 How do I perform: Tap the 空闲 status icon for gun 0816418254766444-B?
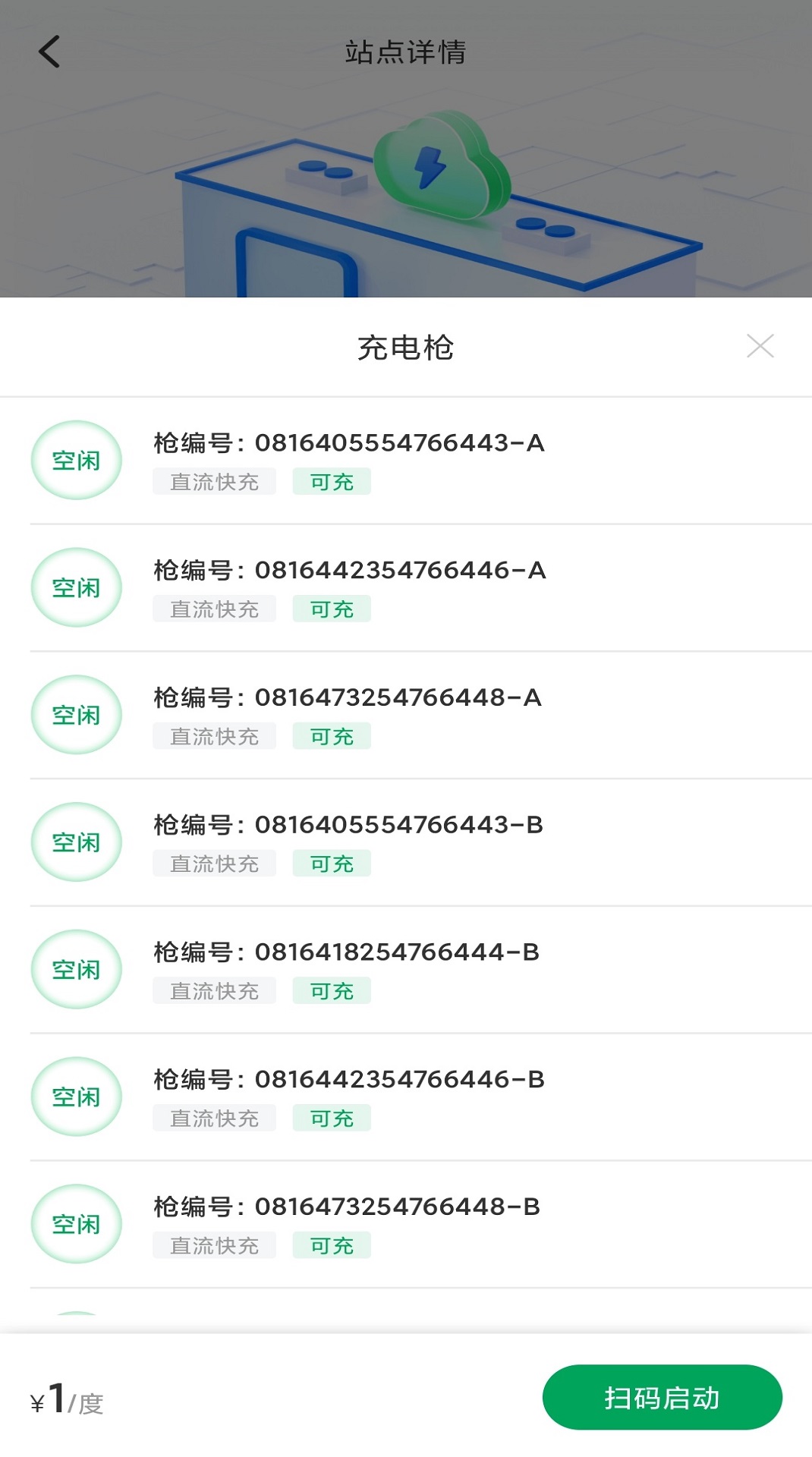point(76,969)
